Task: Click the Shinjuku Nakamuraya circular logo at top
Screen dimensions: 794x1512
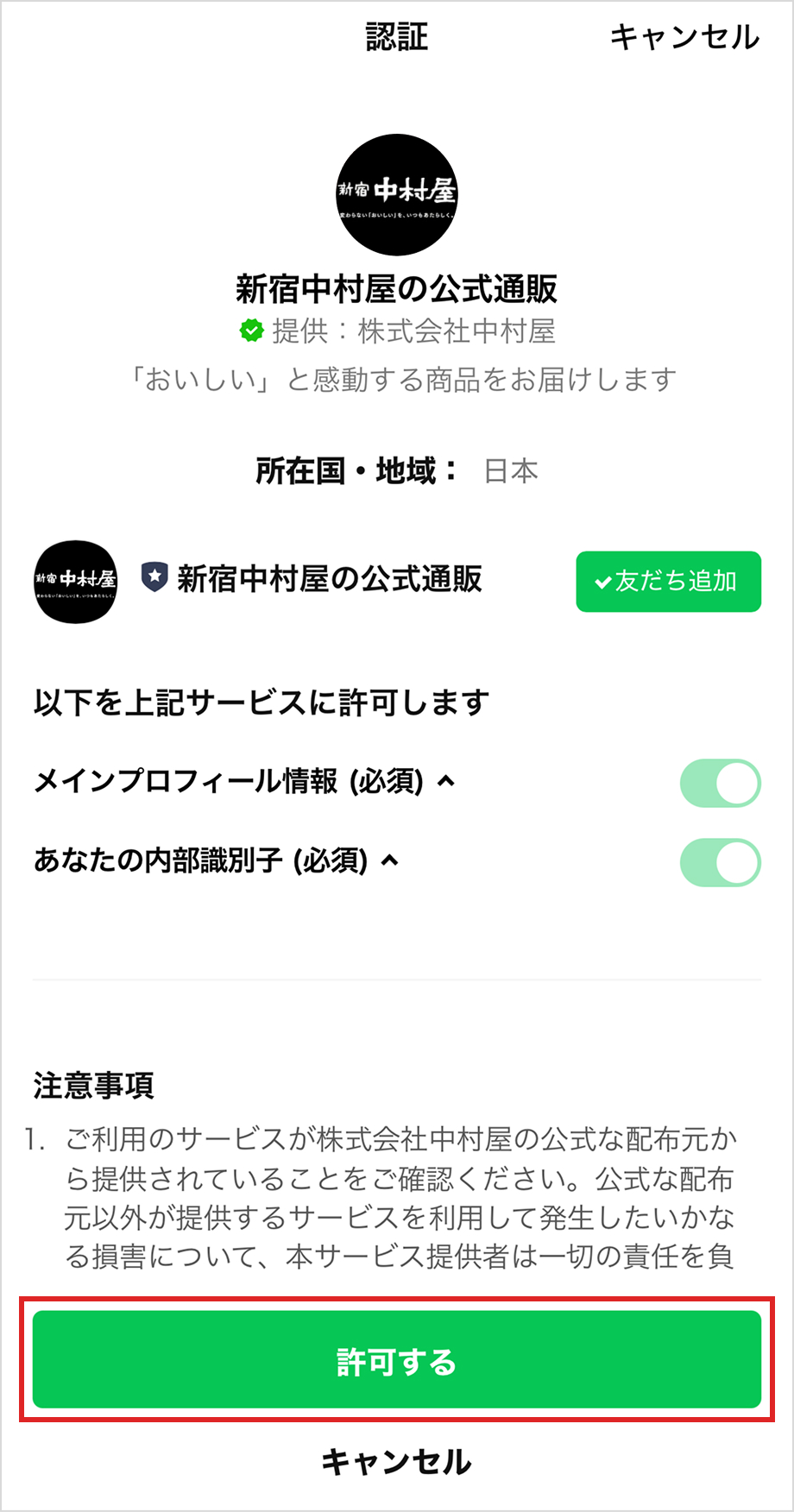Action: point(397,194)
